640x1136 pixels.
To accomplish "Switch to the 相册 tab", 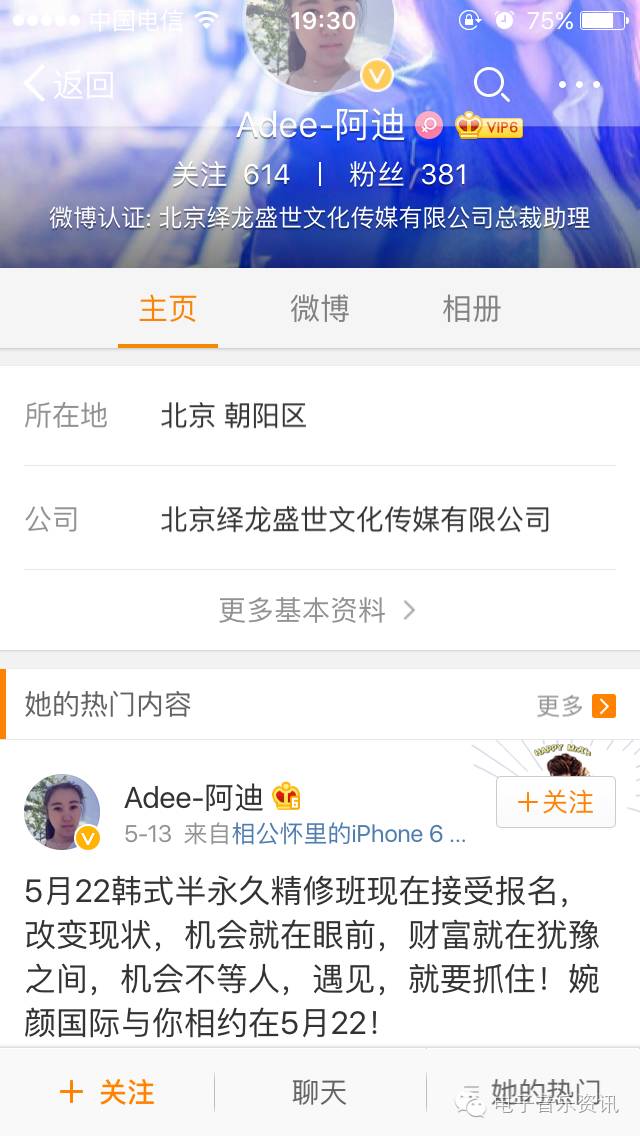I will click(472, 309).
